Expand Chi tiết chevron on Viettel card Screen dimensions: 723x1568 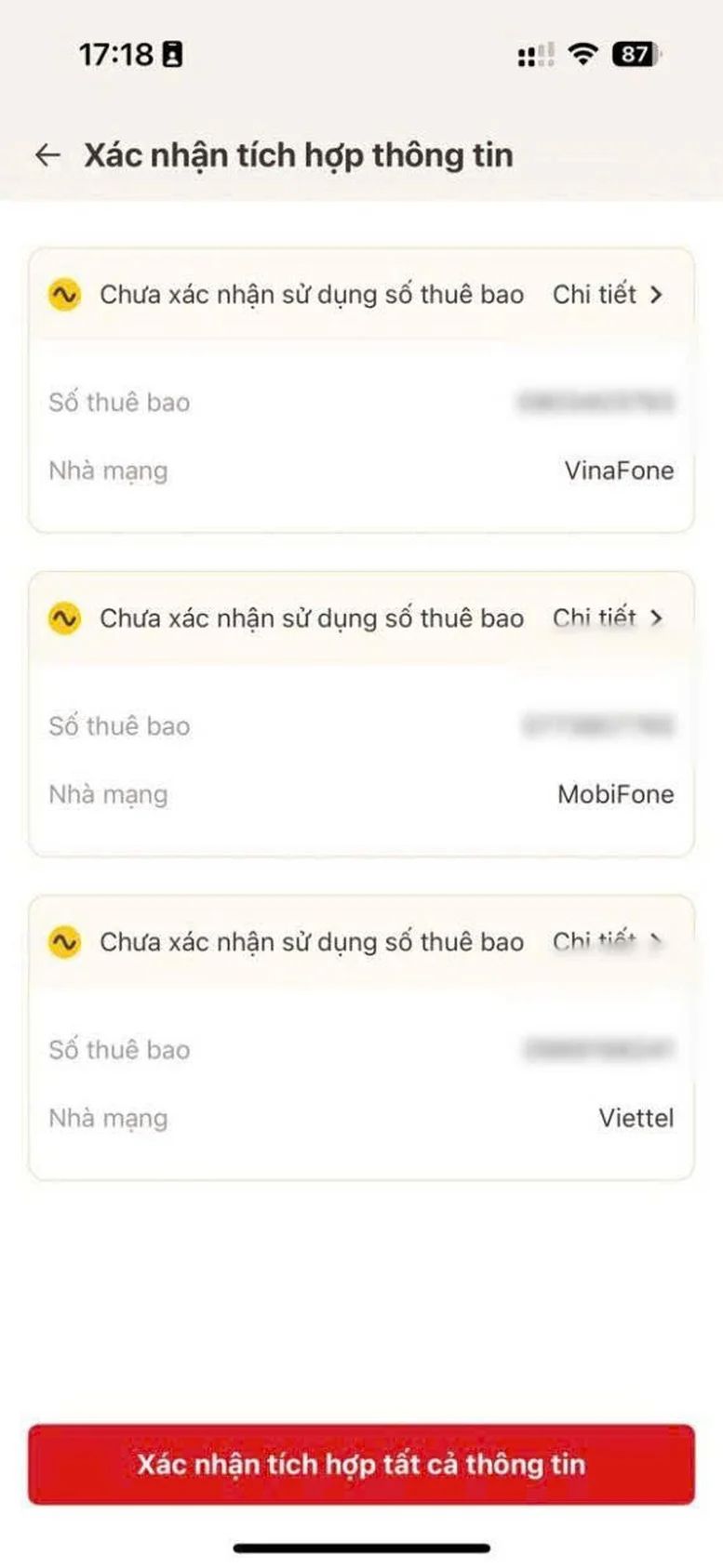(658, 941)
